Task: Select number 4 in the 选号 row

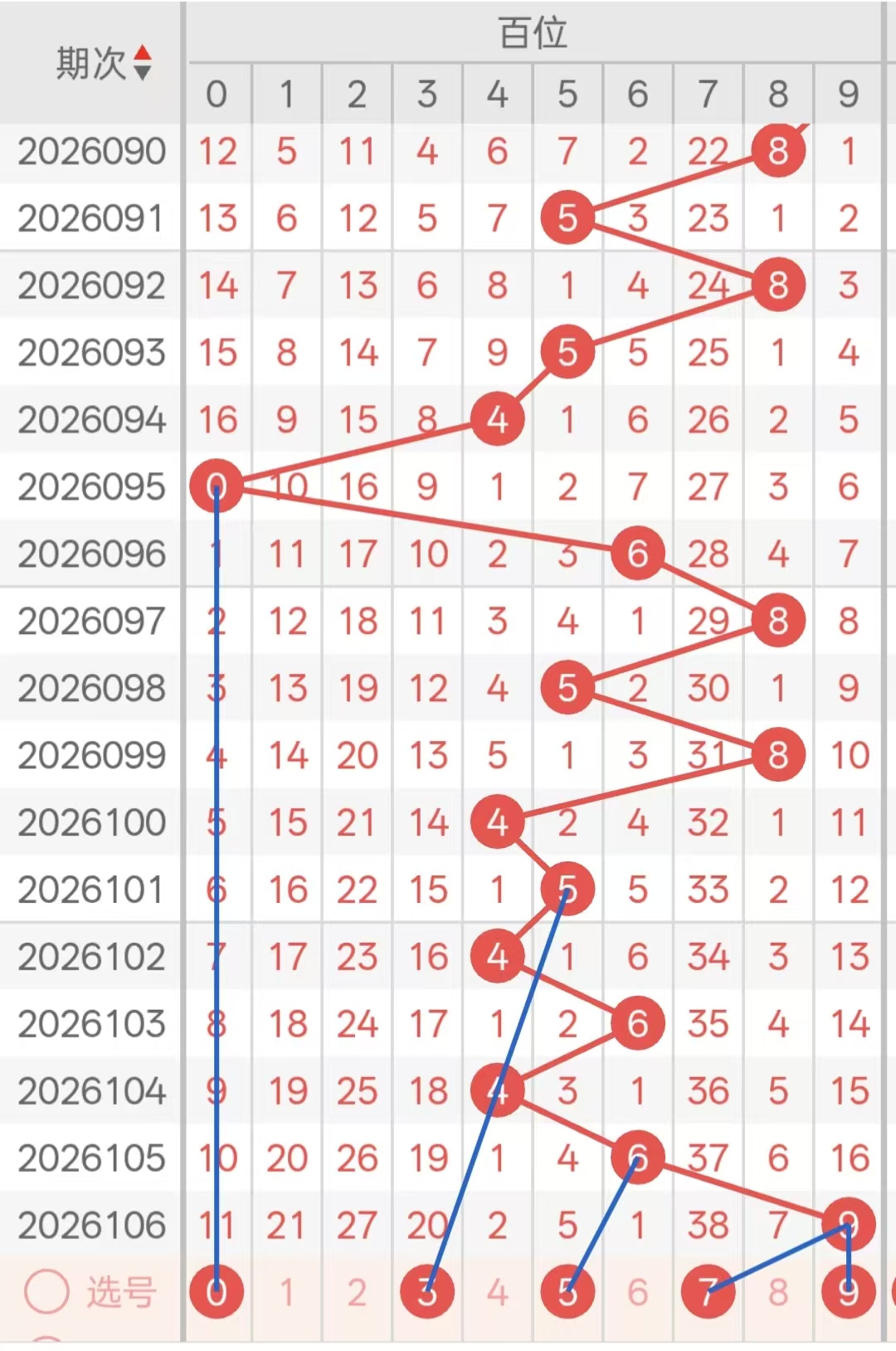Action: pos(497,1292)
